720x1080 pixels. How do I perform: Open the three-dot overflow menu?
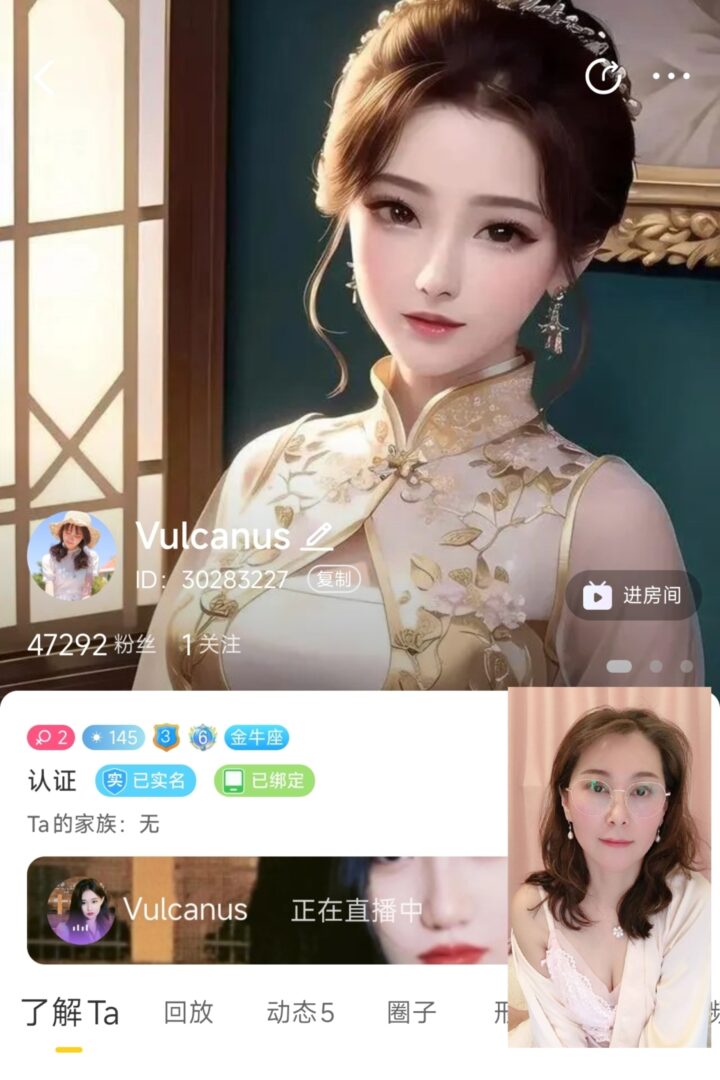[670, 77]
